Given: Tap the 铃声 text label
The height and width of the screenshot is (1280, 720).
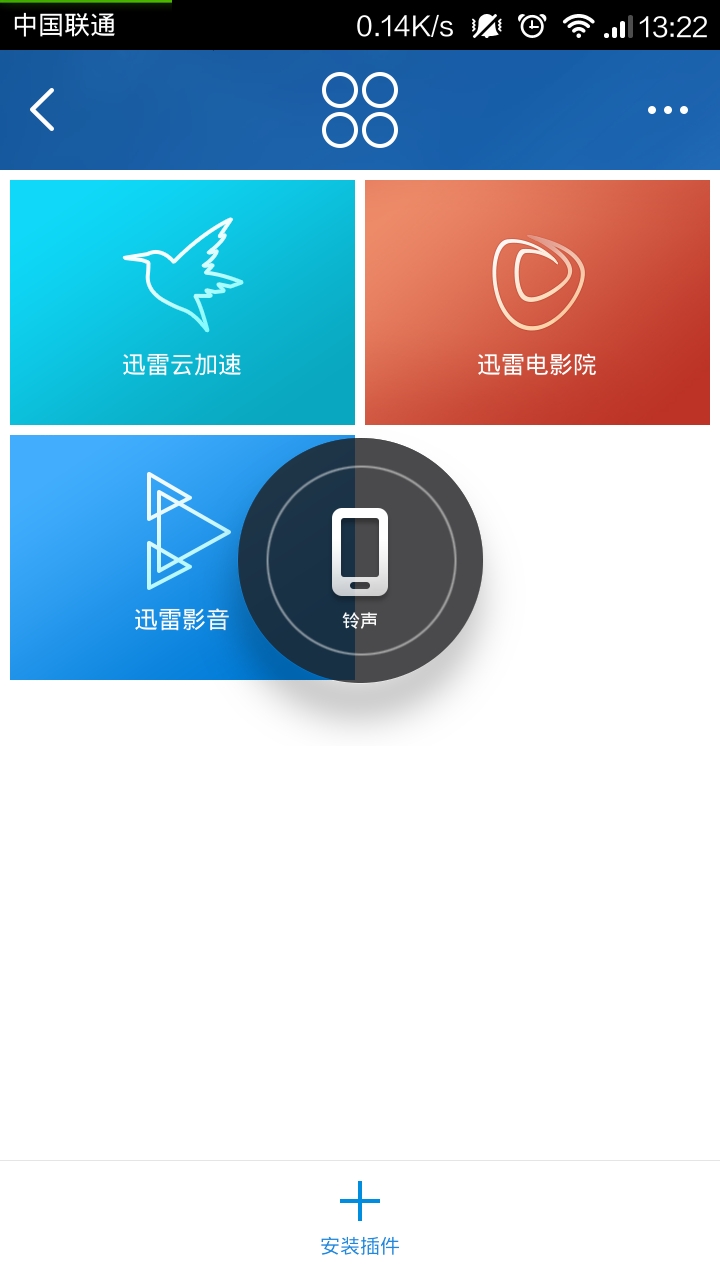Looking at the screenshot, I should pos(360,619).
